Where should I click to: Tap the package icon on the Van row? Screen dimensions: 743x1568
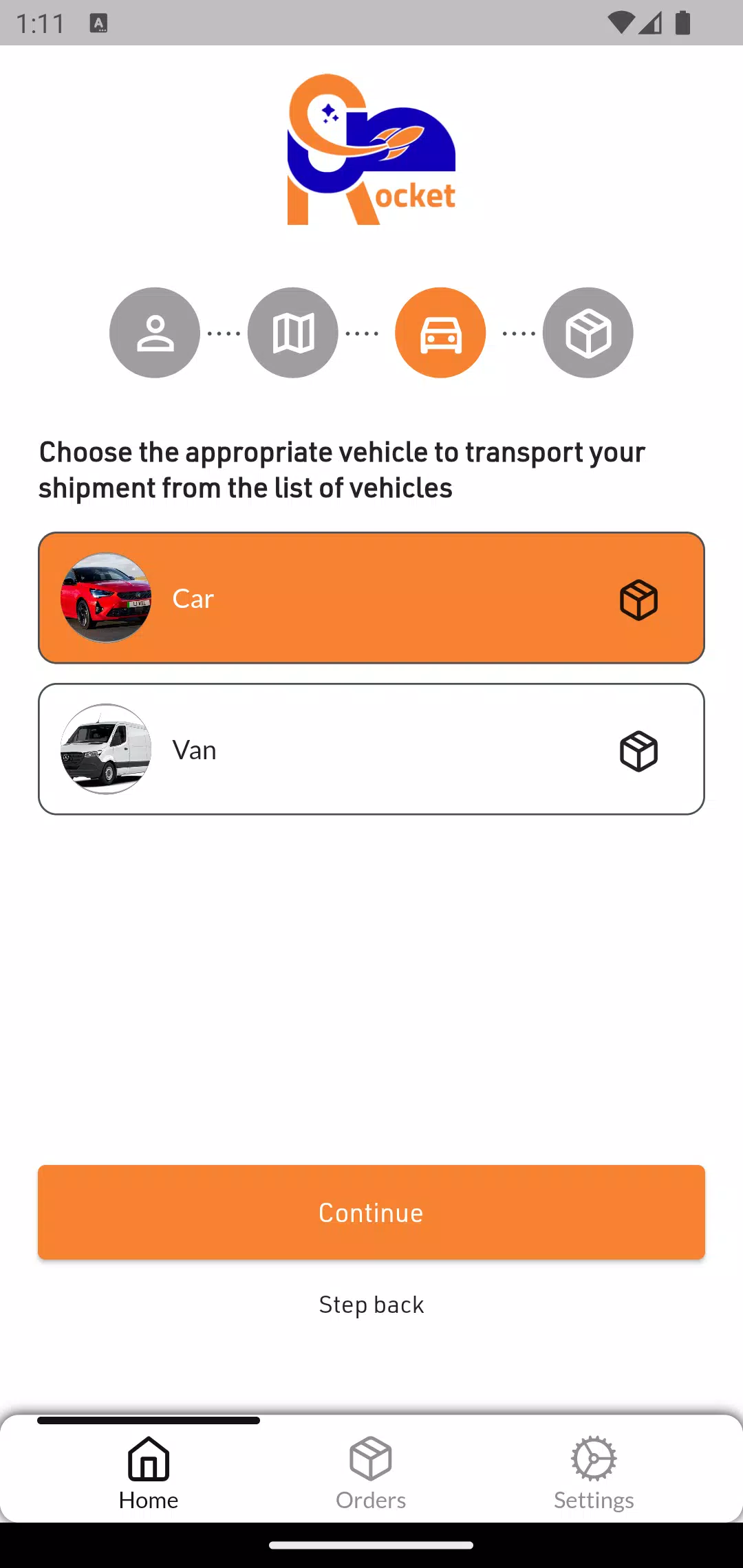pos(638,750)
